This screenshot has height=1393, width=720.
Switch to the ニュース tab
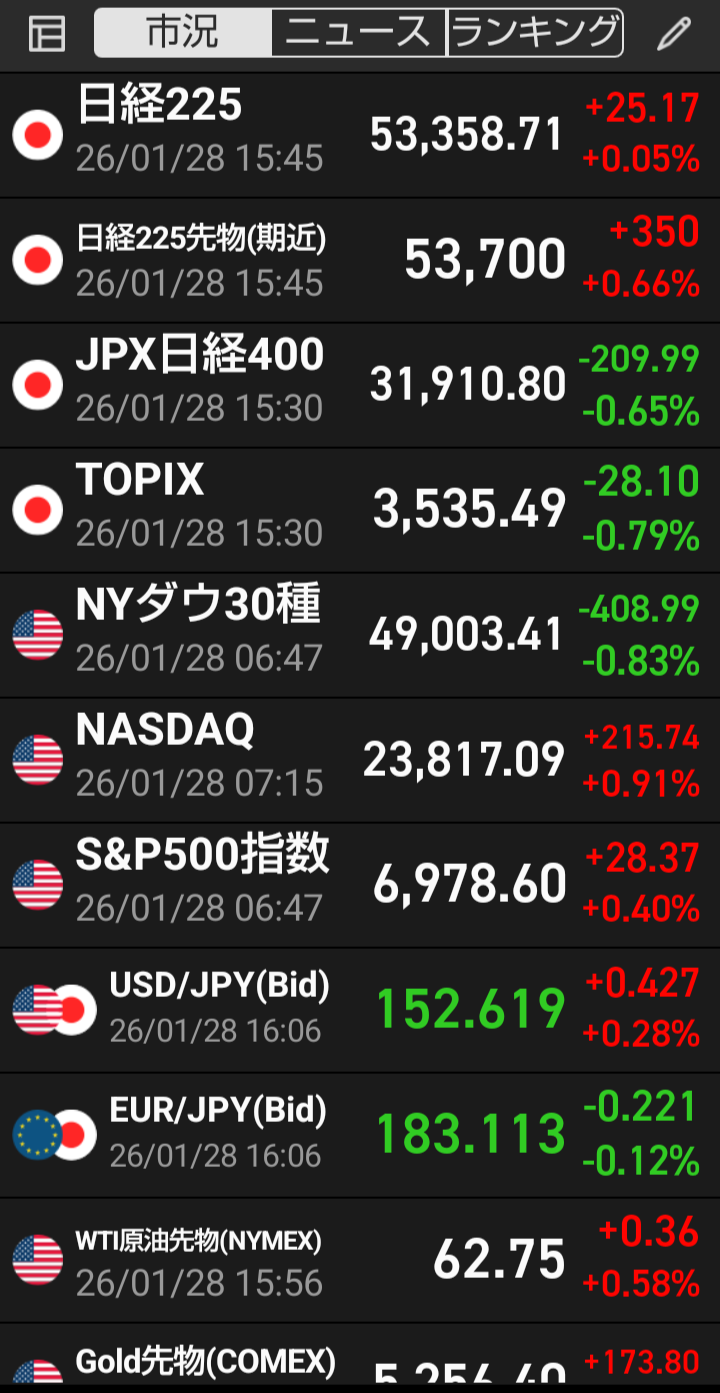click(x=359, y=33)
